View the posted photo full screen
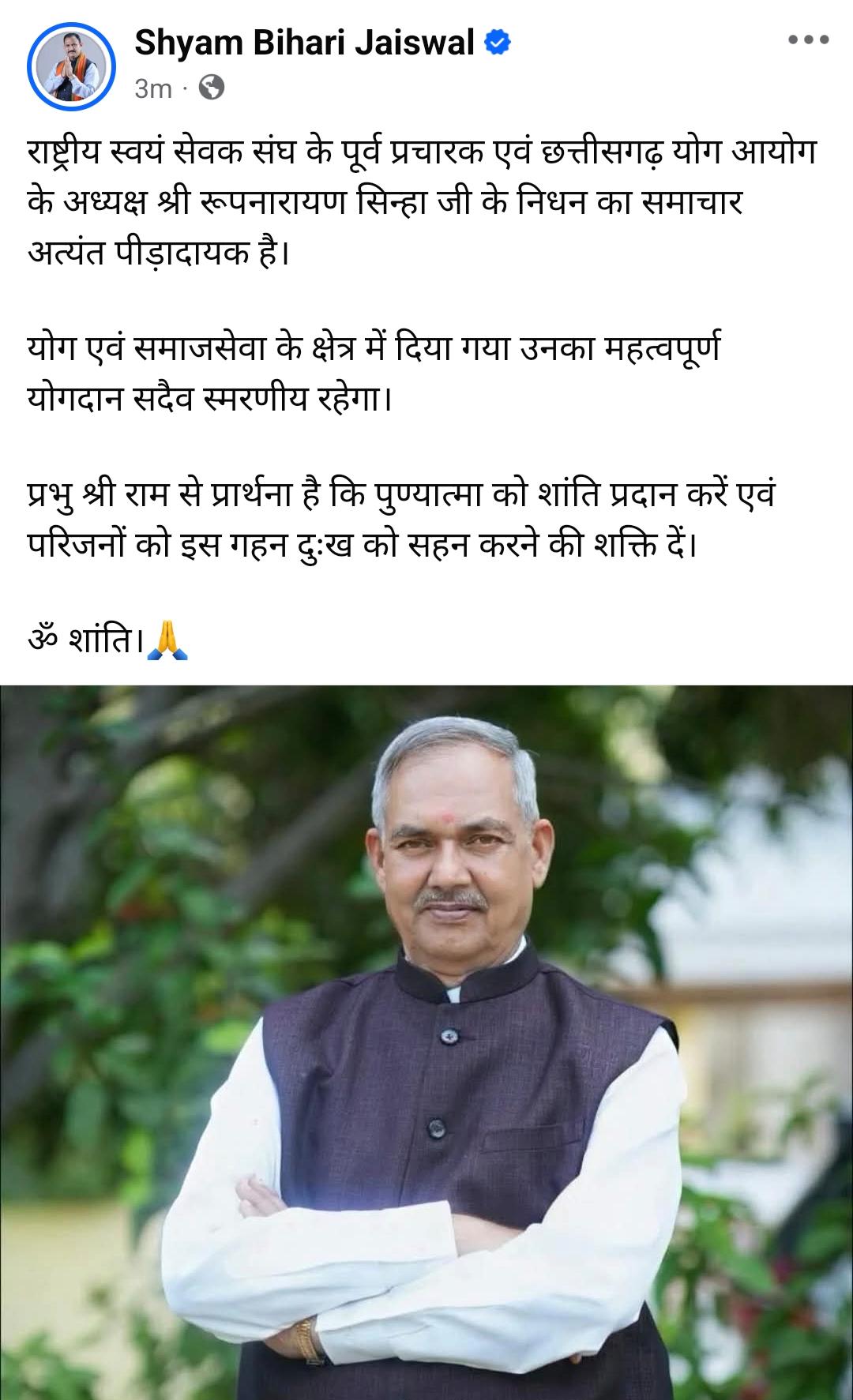This screenshot has width=853, height=1400. 426,1042
